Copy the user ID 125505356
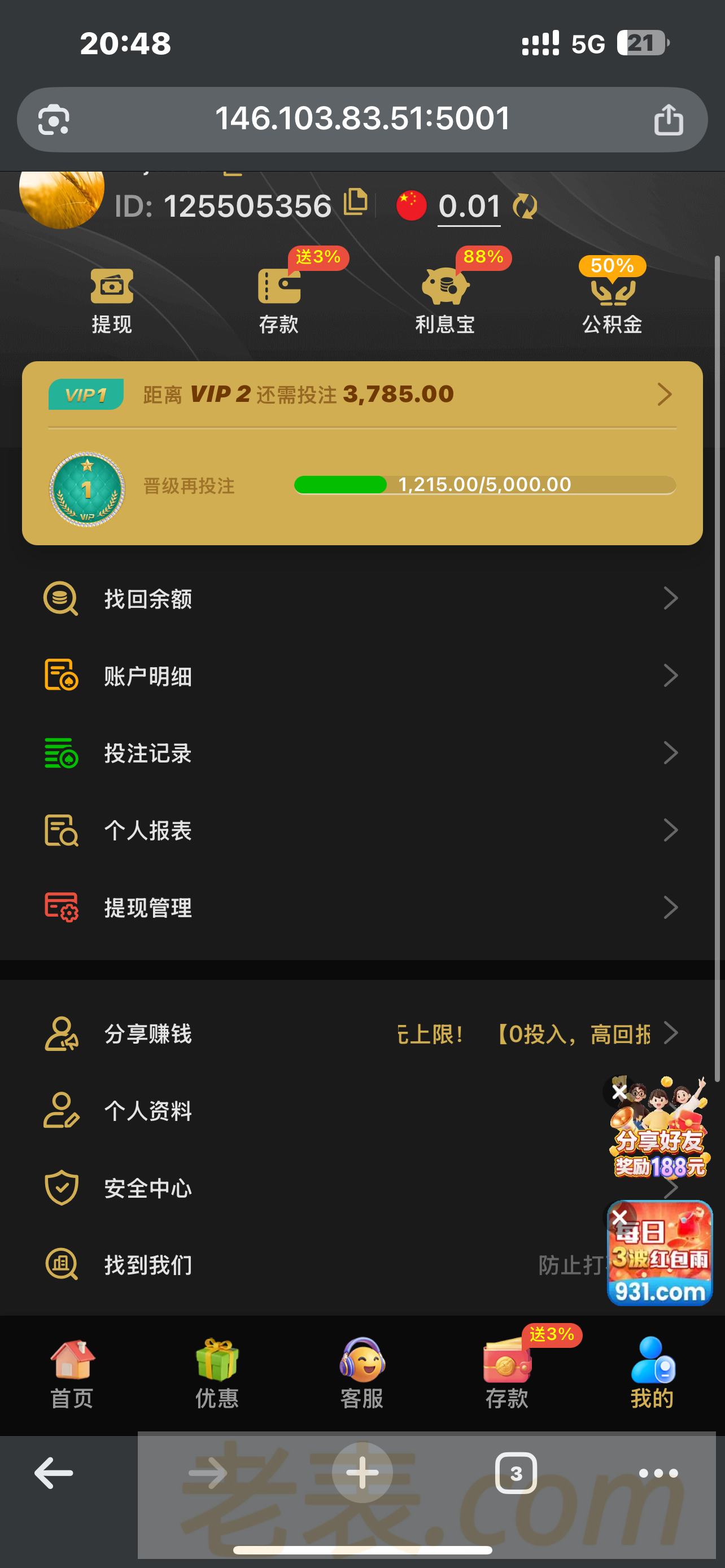 [356, 202]
